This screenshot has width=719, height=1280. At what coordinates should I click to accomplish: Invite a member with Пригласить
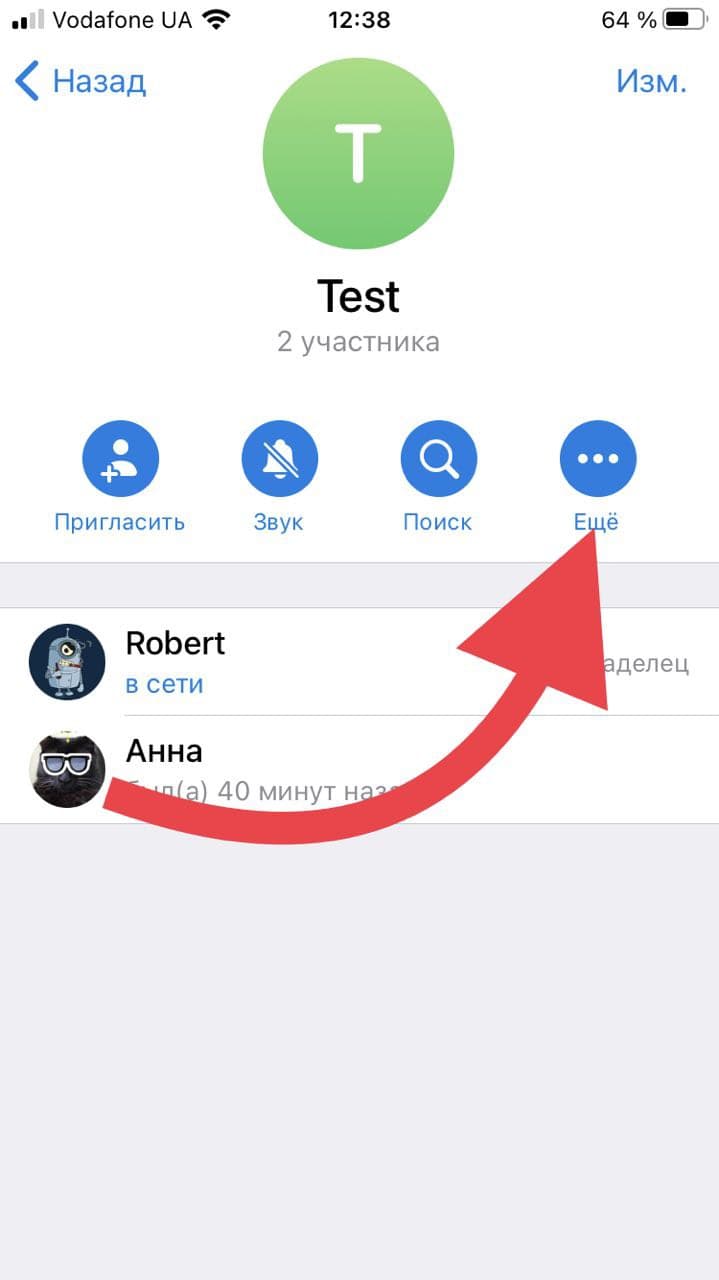pyautogui.click(x=120, y=477)
